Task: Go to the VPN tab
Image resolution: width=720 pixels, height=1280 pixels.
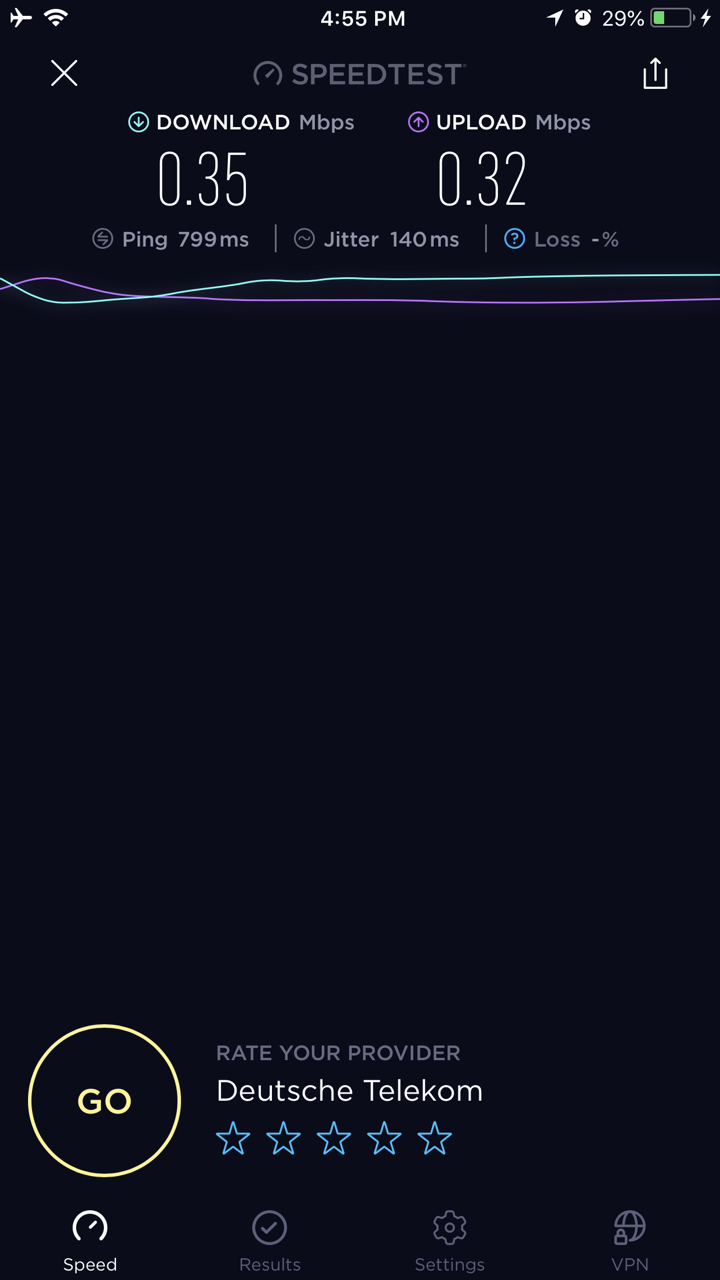Action: (x=630, y=1241)
